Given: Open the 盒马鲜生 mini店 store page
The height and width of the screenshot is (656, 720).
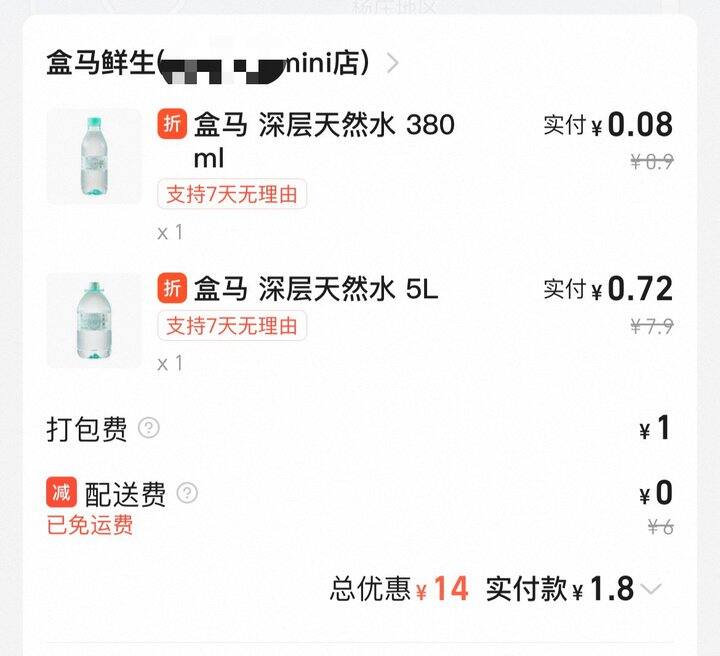Looking at the screenshot, I should (222, 63).
